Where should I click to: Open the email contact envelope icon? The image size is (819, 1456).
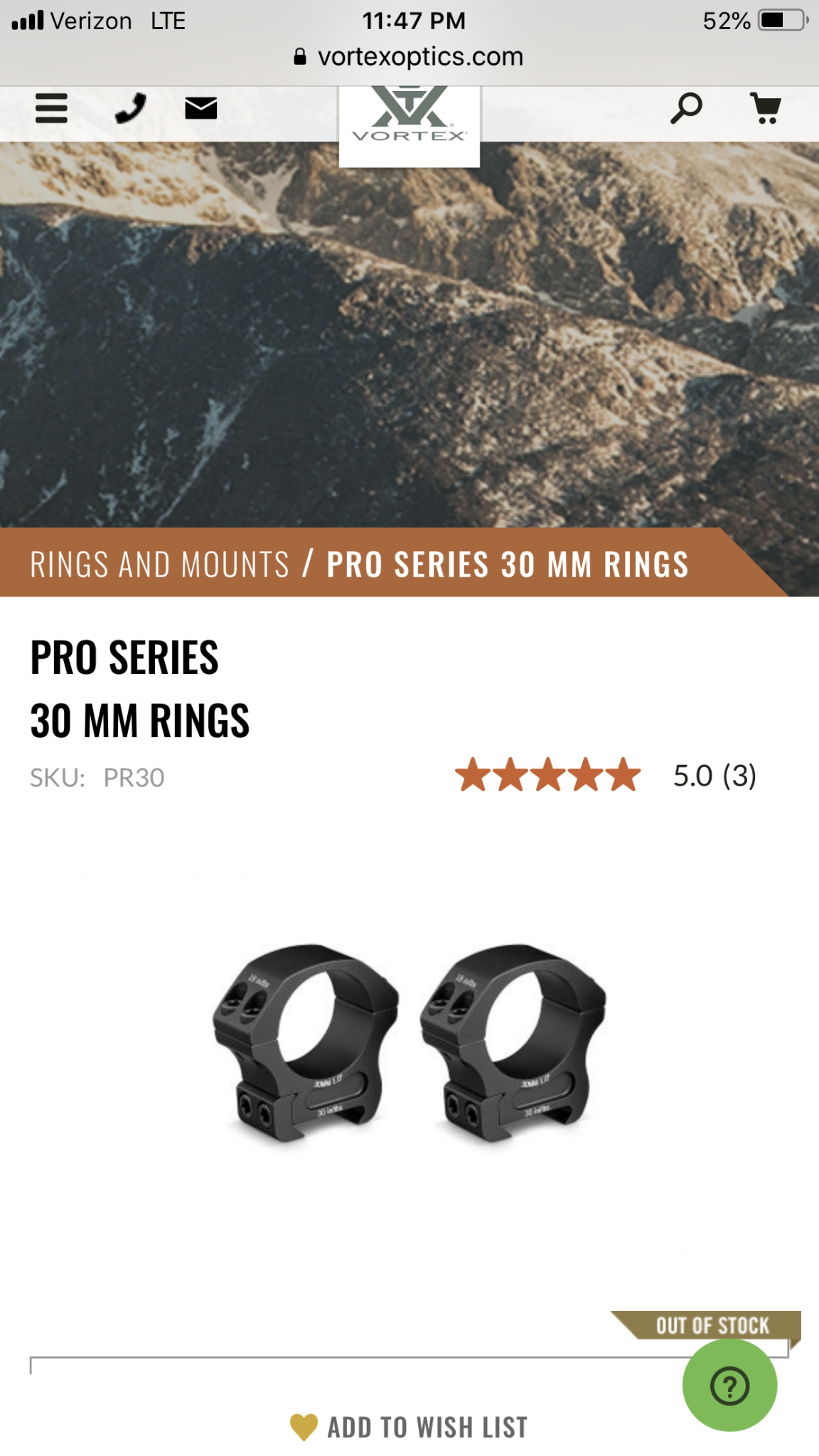pos(201,109)
